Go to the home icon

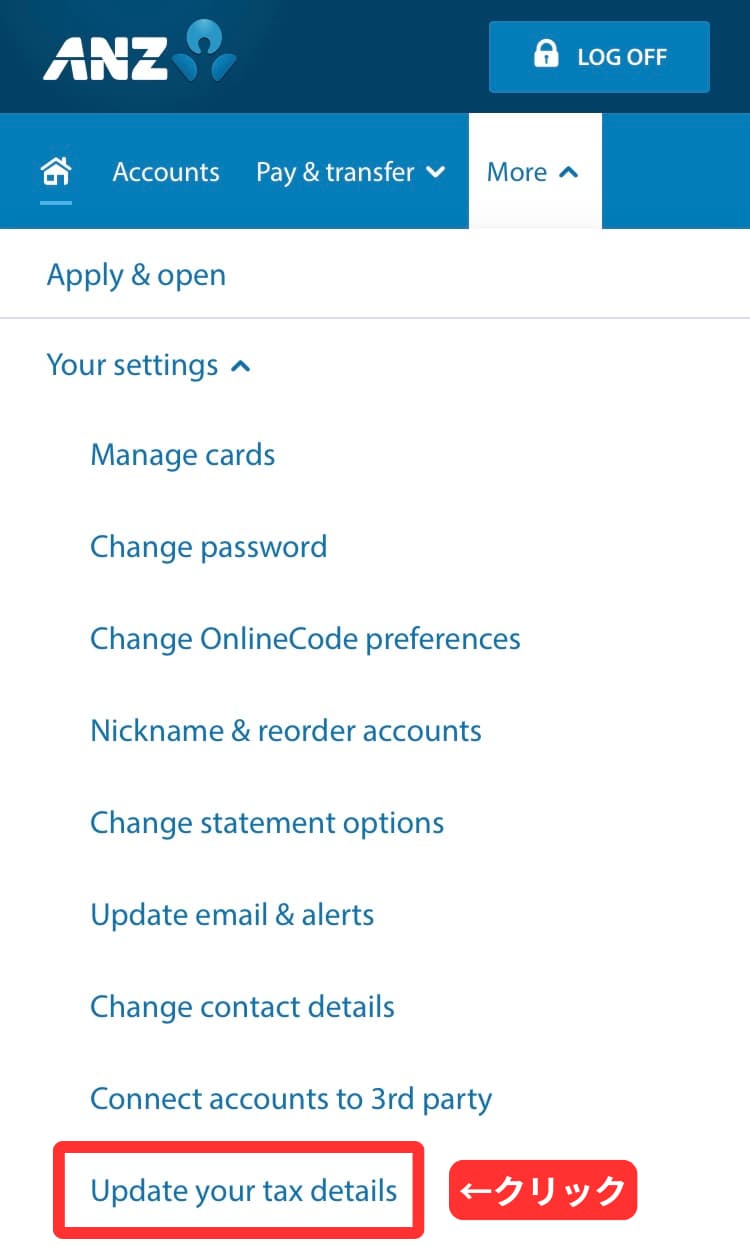point(56,172)
